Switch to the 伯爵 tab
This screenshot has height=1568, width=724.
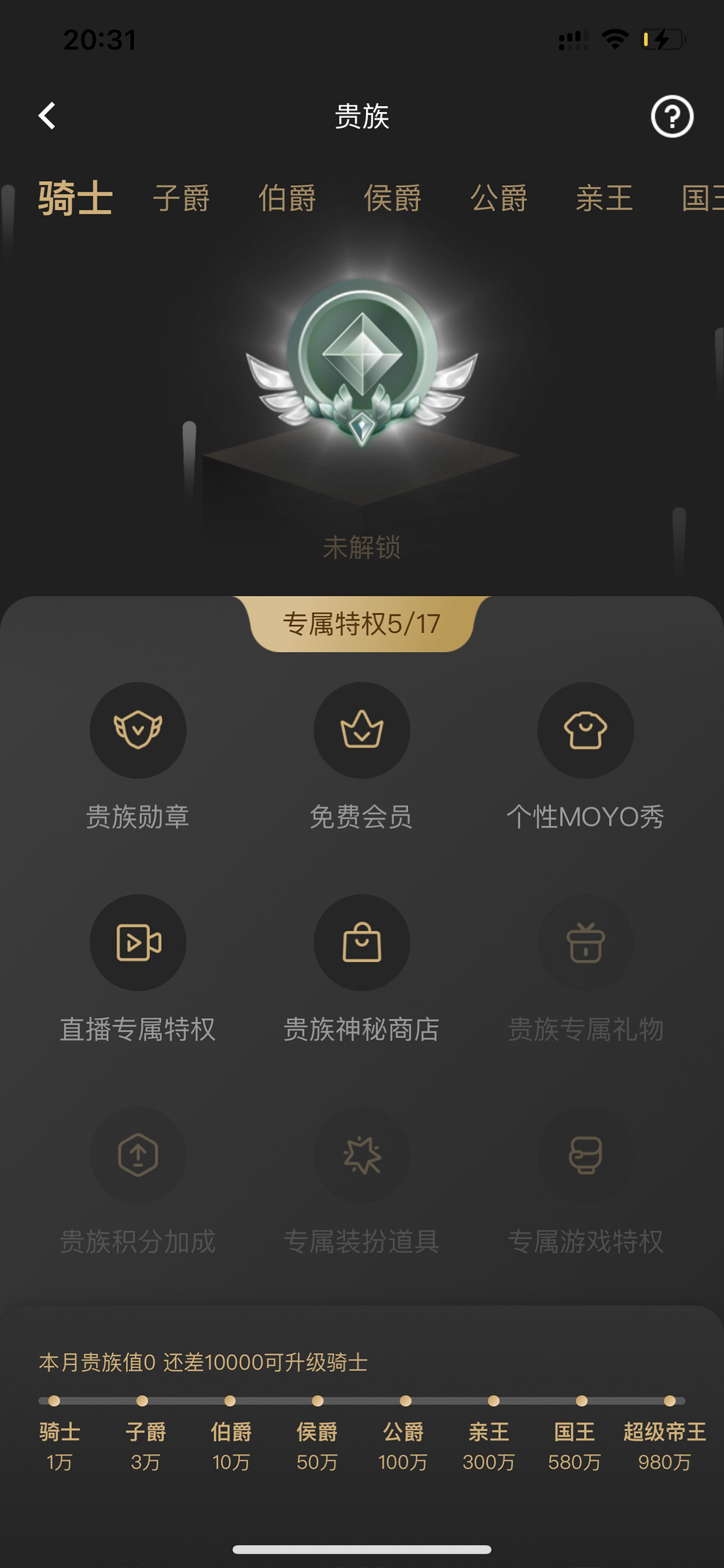[287, 199]
